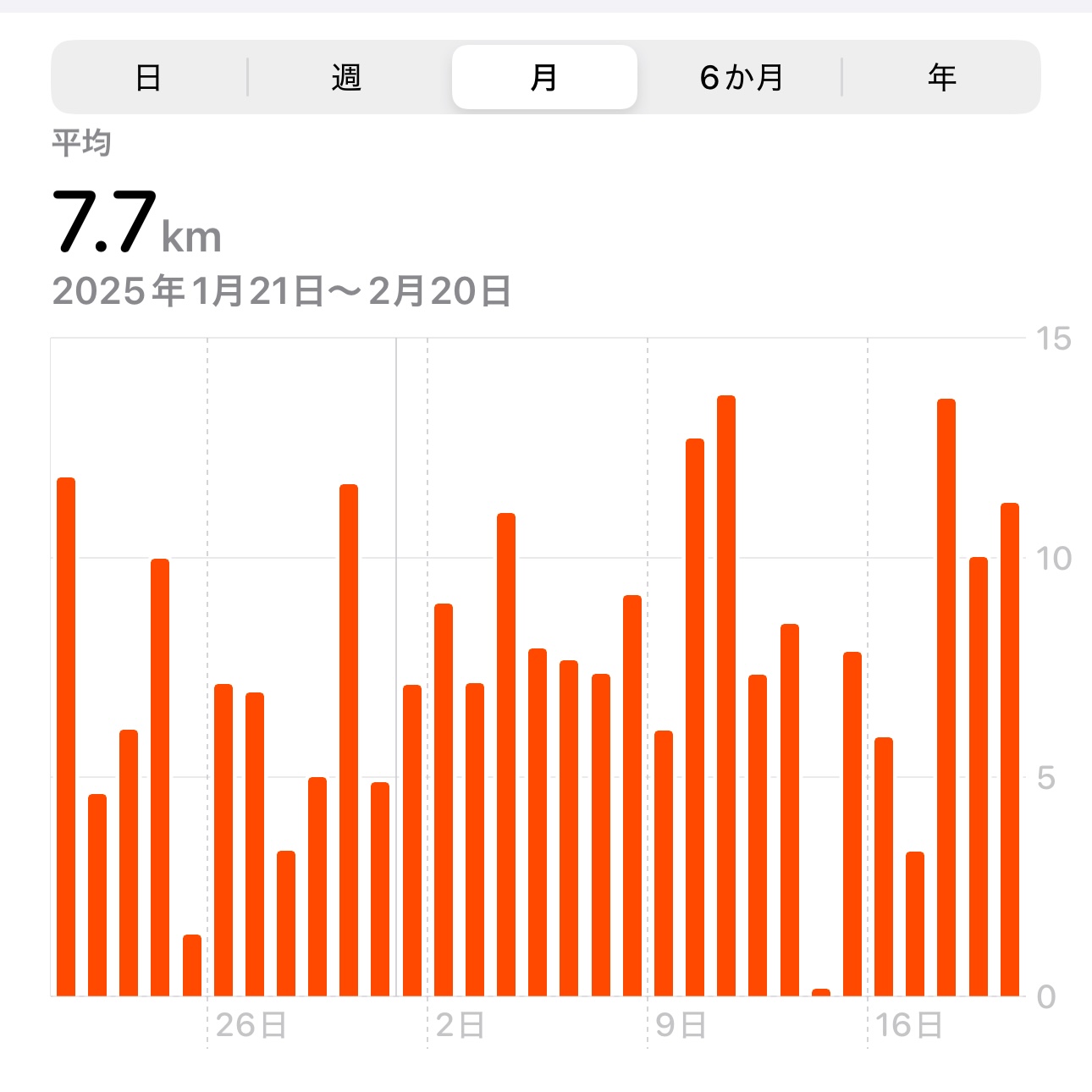Switch to the 6か月 view
The width and height of the screenshot is (1092, 1092).
click(742, 77)
